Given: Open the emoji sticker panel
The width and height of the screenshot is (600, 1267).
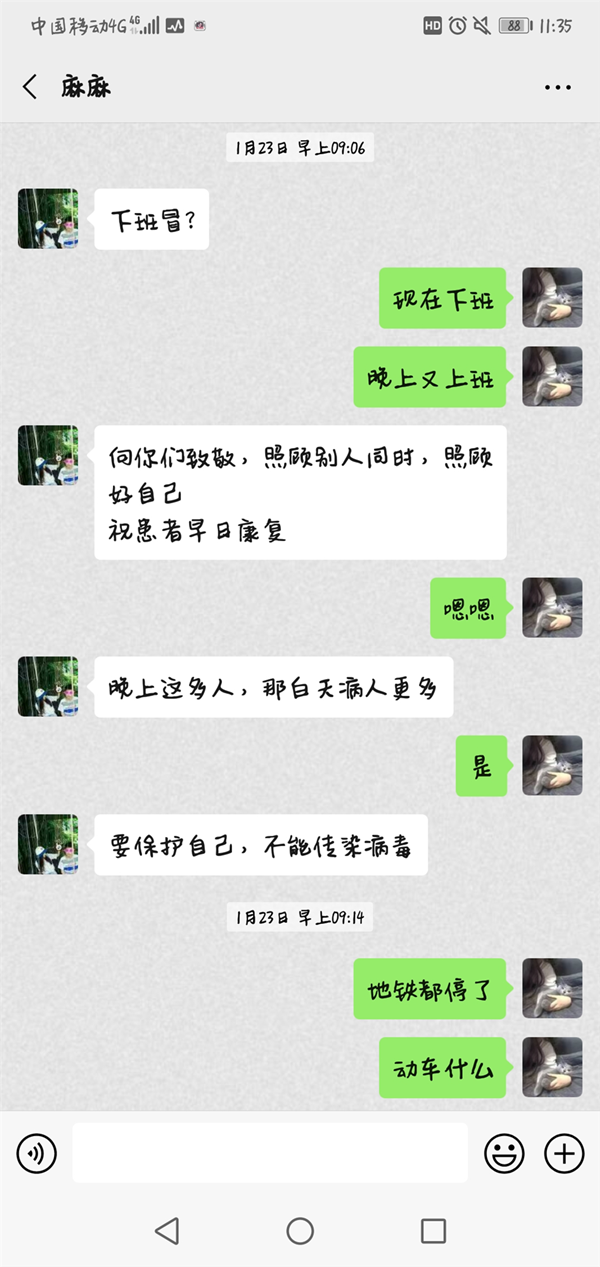Looking at the screenshot, I should coord(504,1154).
